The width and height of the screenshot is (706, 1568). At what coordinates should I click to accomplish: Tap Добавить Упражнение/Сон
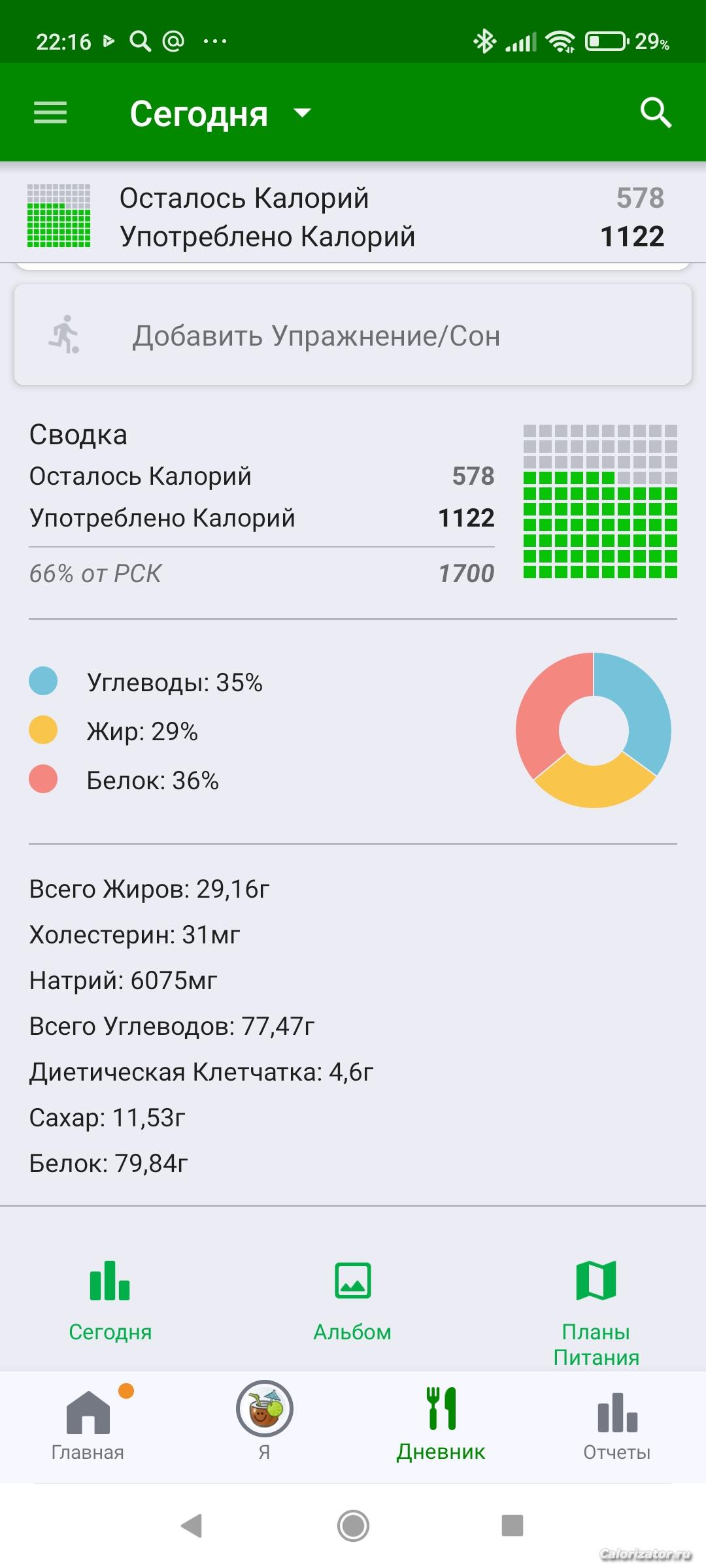[x=353, y=335]
